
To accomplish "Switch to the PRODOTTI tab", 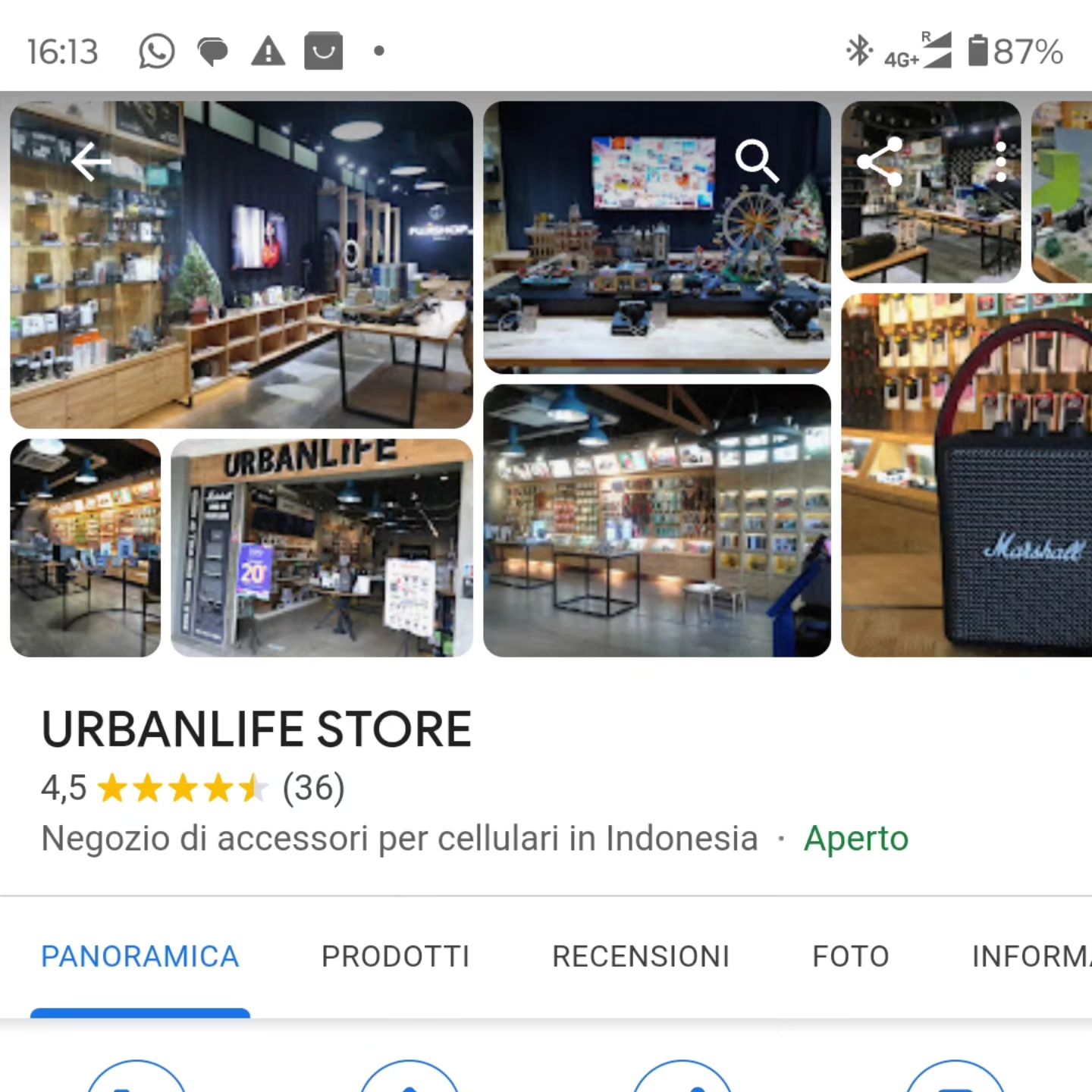I will click(395, 956).
